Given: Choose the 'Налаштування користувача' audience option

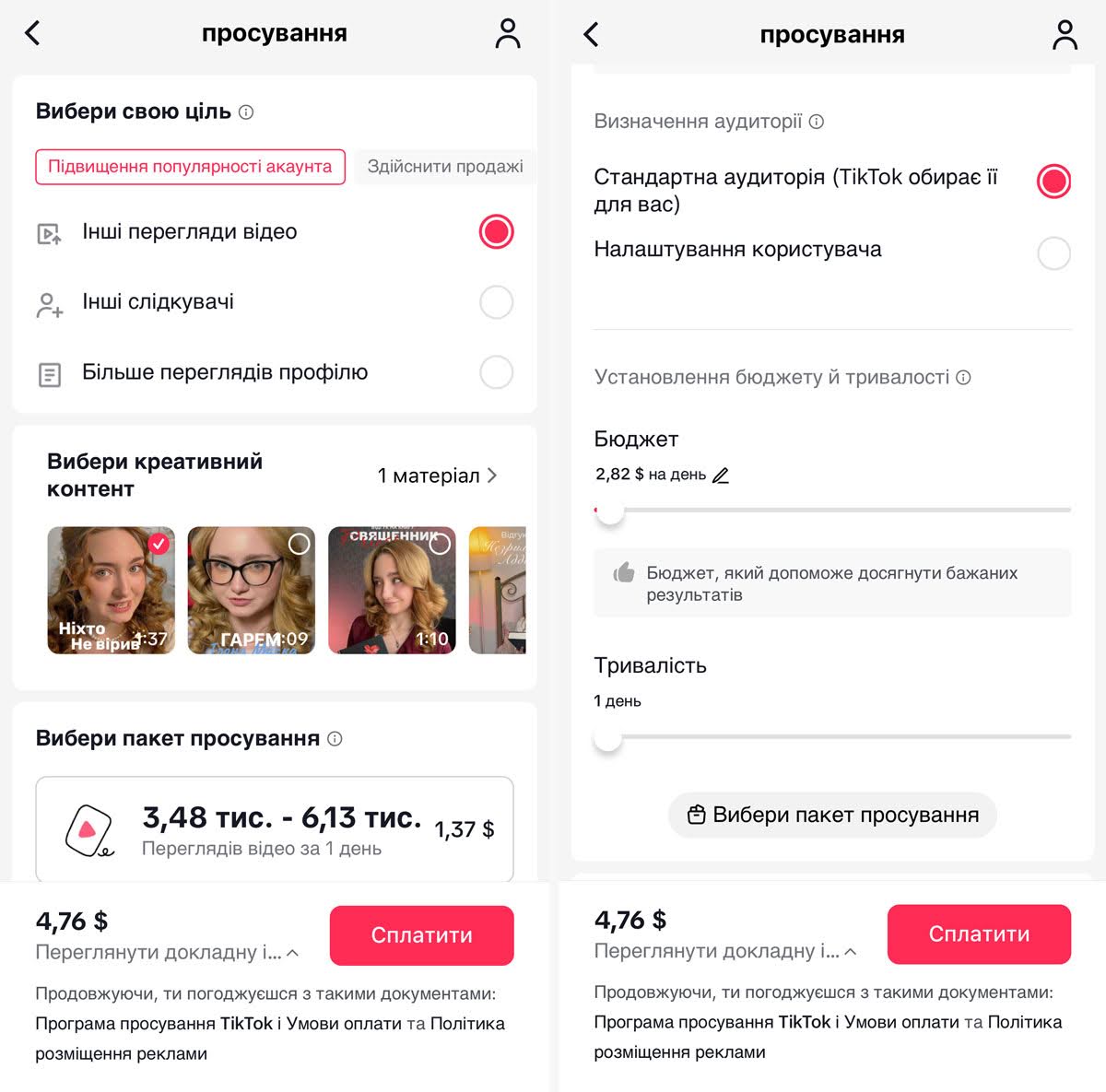Looking at the screenshot, I should [x=1053, y=252].
